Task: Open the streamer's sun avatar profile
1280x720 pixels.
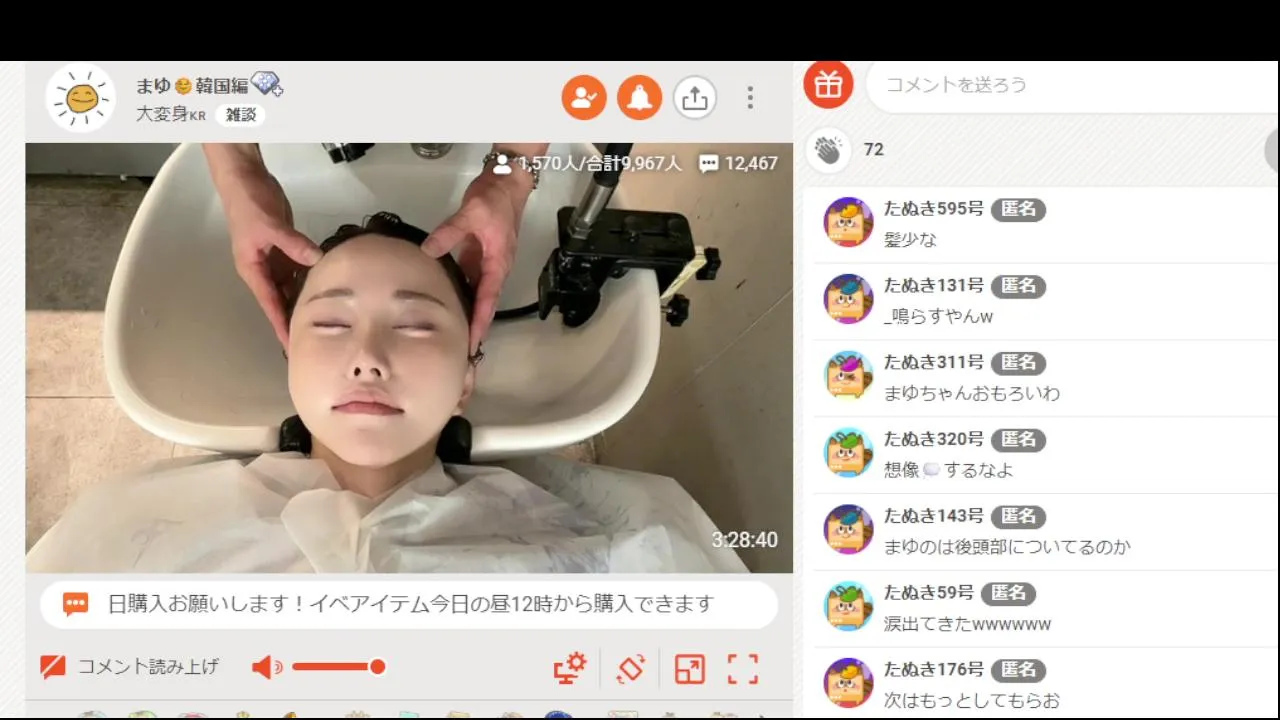Action: (x=81, y=98)
